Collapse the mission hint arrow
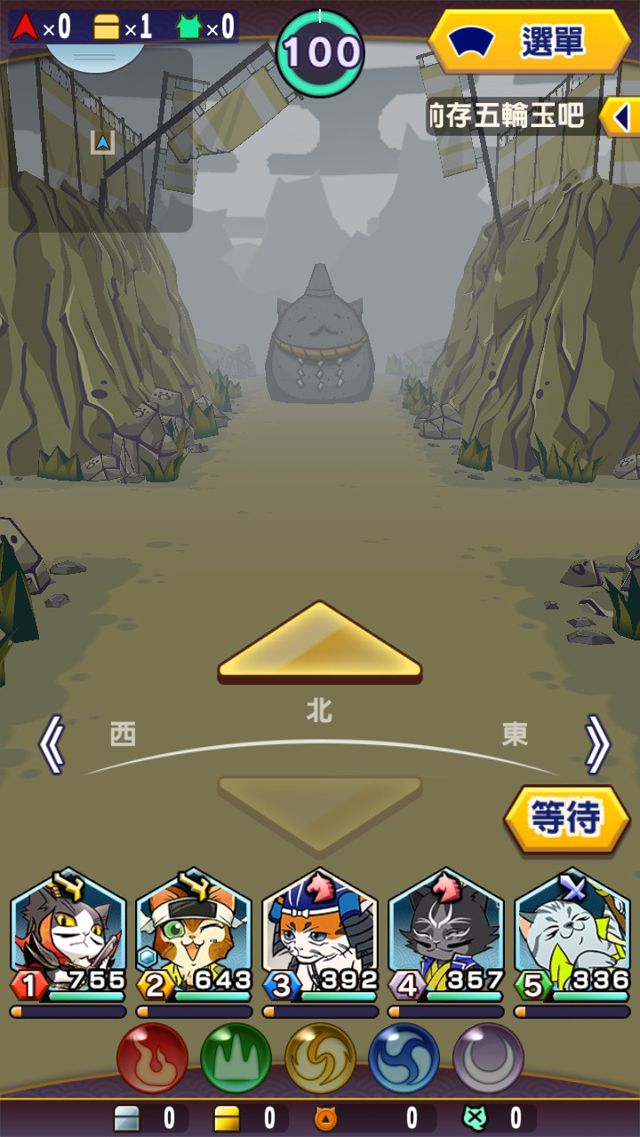This screenshot has height=1137, width=640. coord(620,117)
